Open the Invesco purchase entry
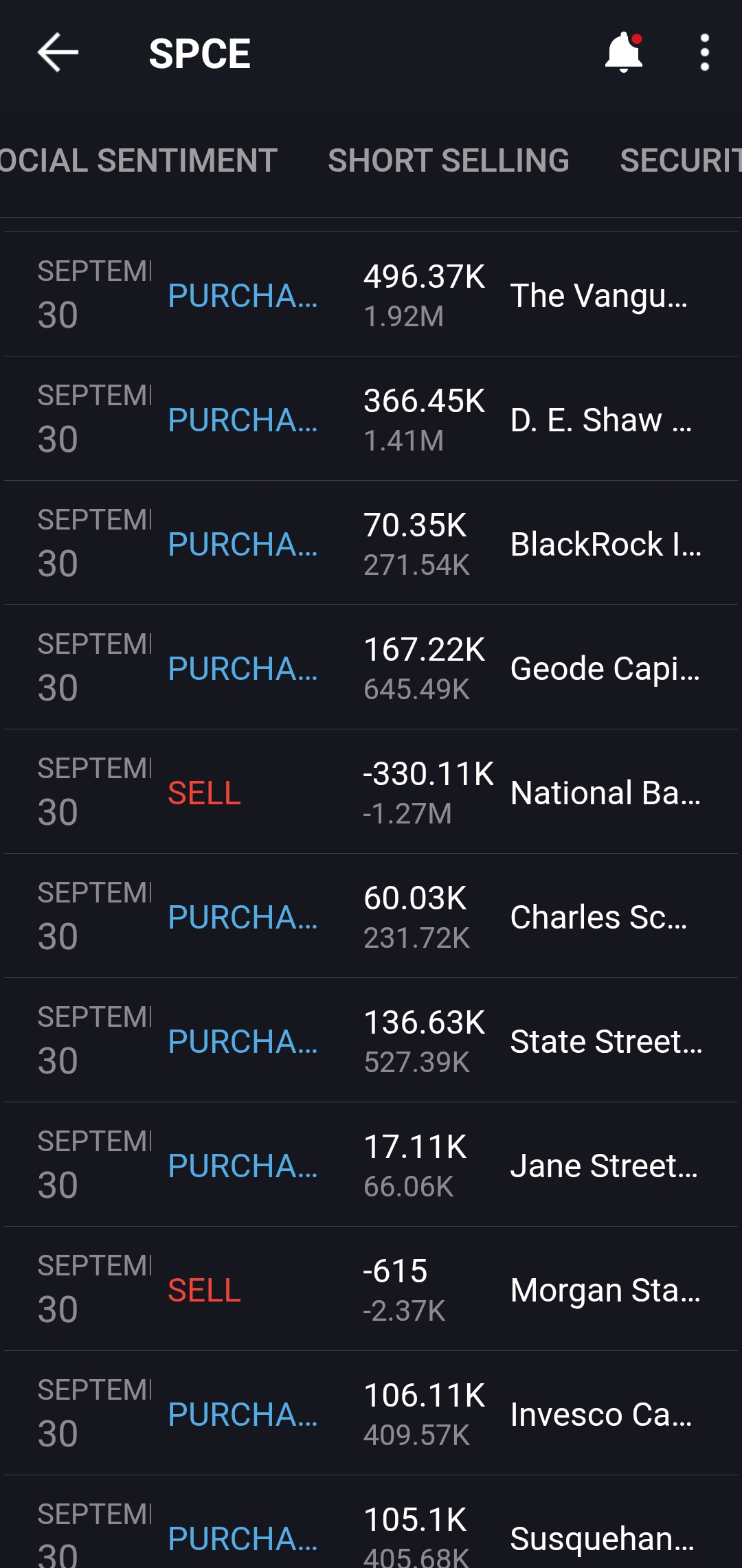The width and height of the screenshot is (742, 1568). click(x=371, y=1413)
